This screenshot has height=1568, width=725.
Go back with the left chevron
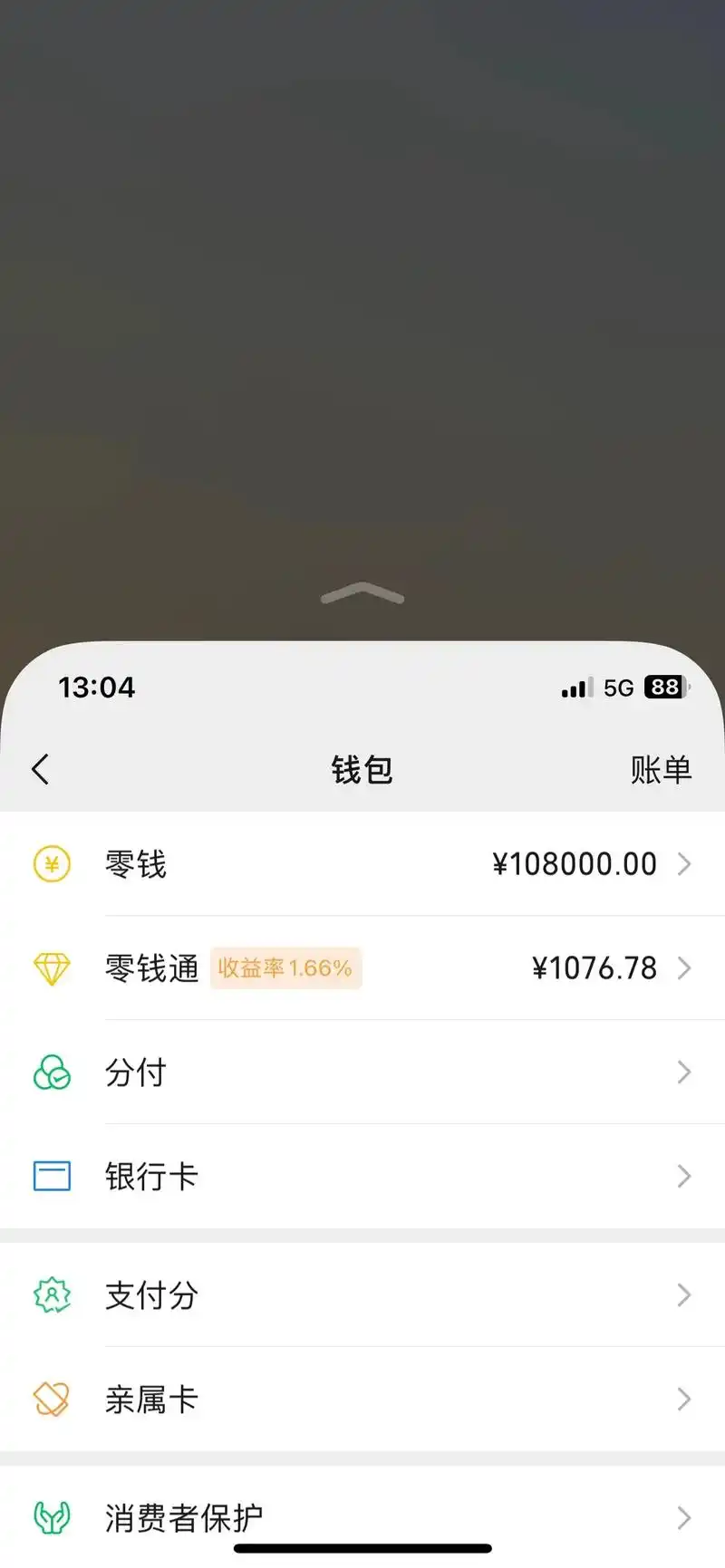40,768
